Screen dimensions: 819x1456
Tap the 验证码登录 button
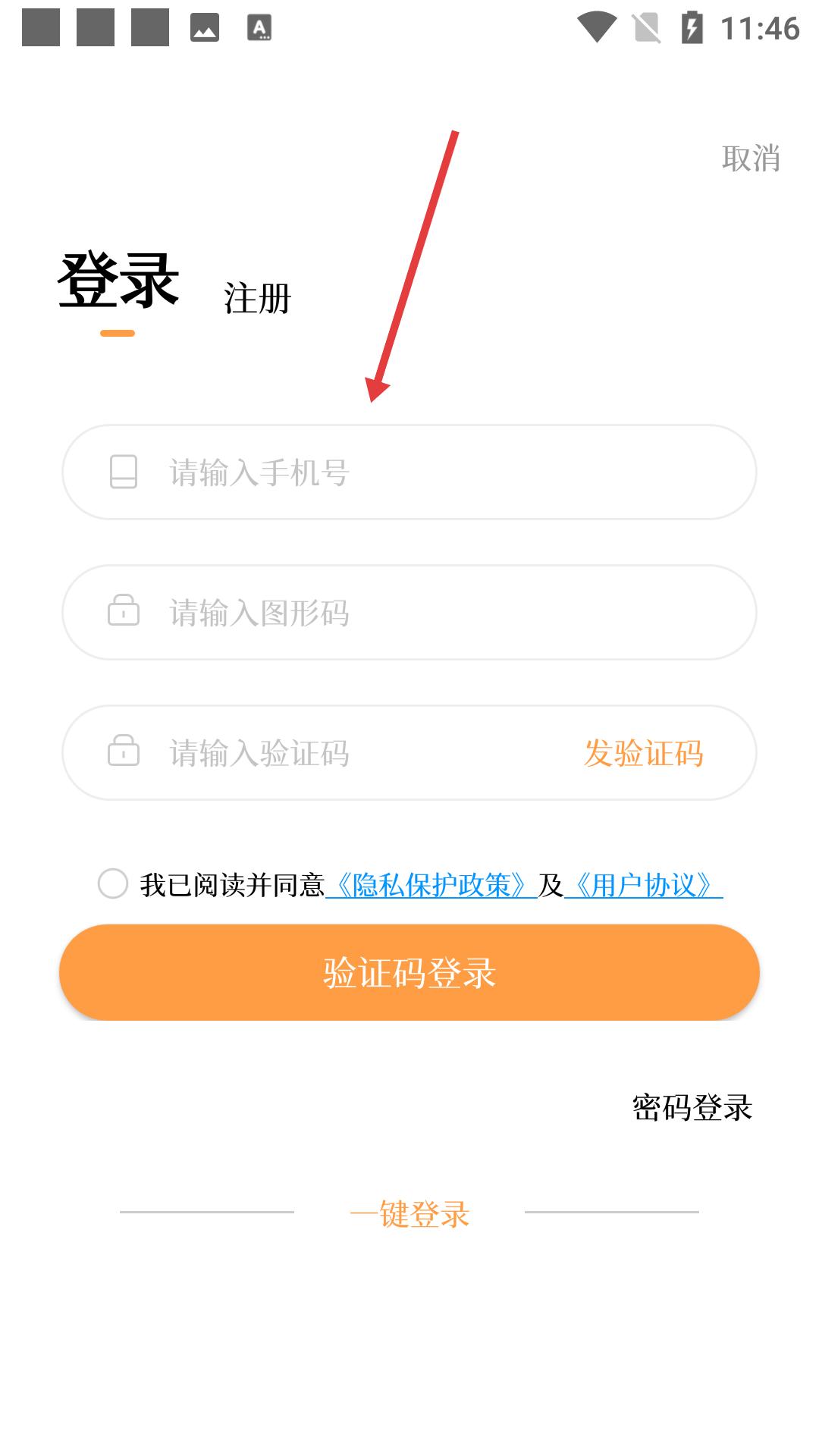pyautogui.click(x=409, y=972)
